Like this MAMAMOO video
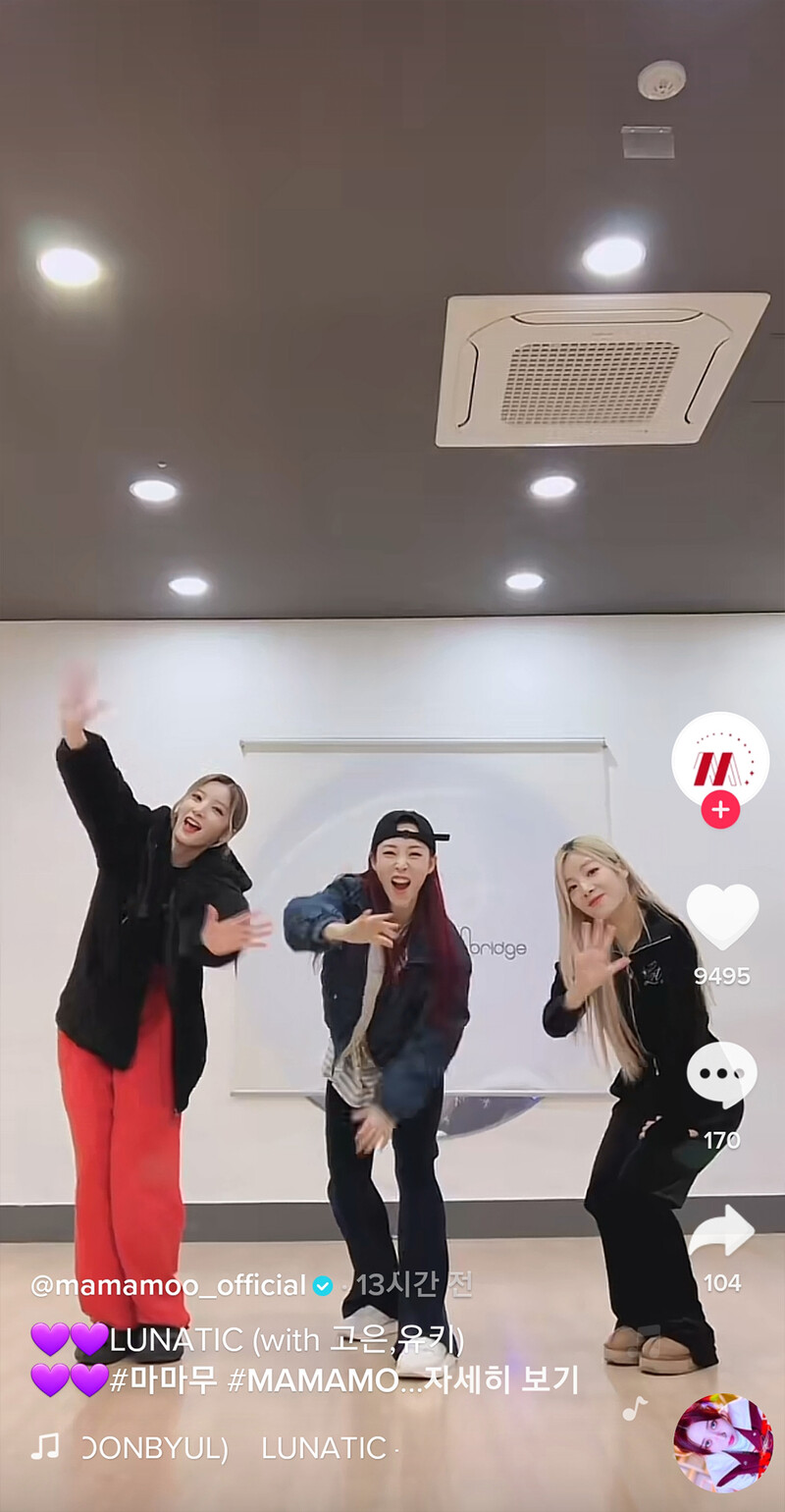The height and width of the screenshot is (1512, 785). pos(722,916)
